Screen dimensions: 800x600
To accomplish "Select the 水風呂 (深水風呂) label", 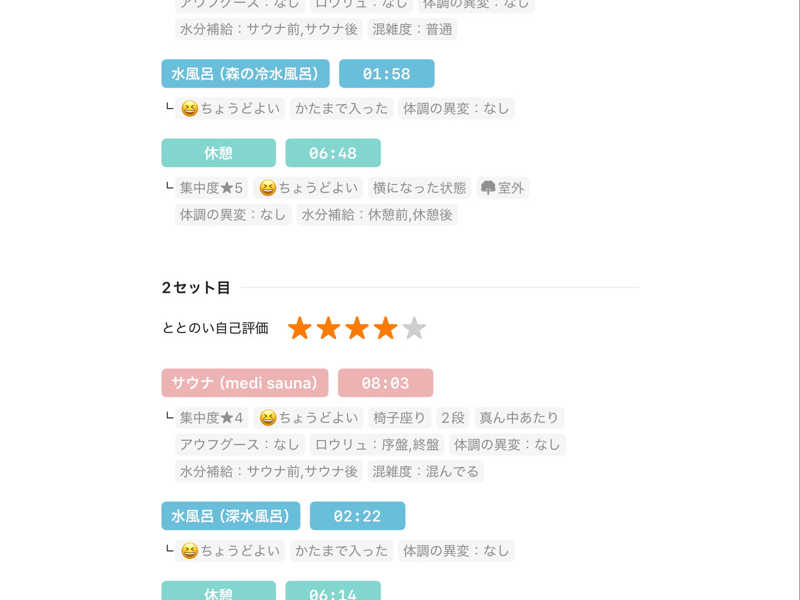I will click(231, 516).
